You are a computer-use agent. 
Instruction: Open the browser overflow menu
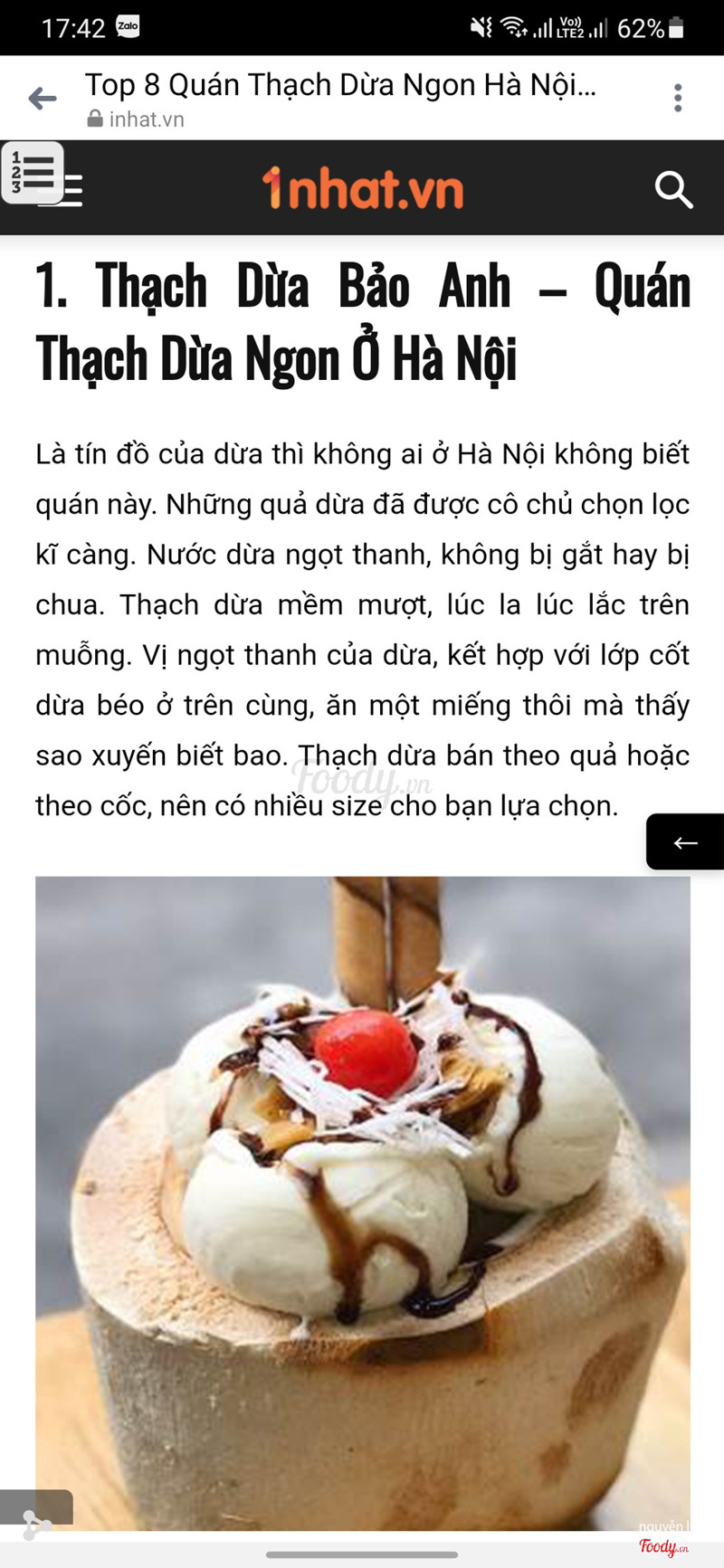pyautogui.click(x=677, y=99)
